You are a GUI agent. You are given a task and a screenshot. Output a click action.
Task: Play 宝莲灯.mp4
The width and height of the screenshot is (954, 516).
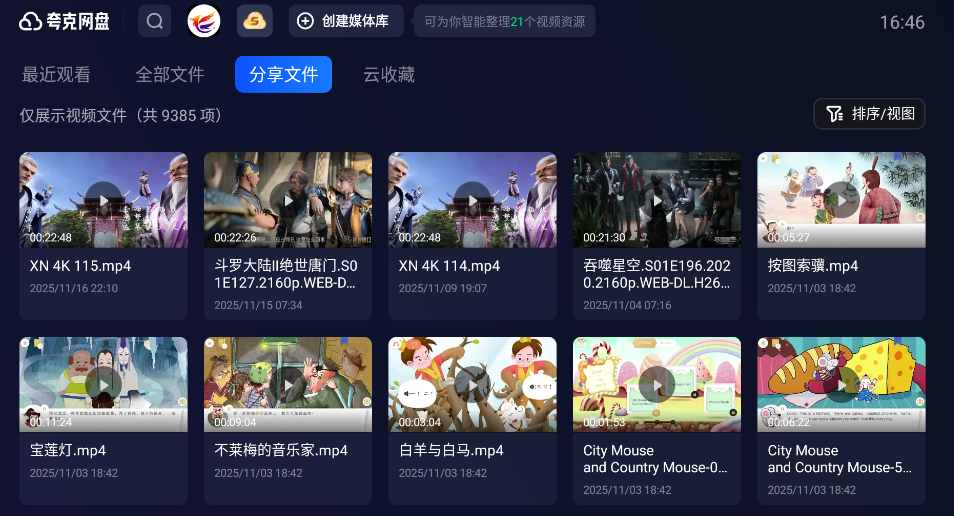click(x=103, y=384)
